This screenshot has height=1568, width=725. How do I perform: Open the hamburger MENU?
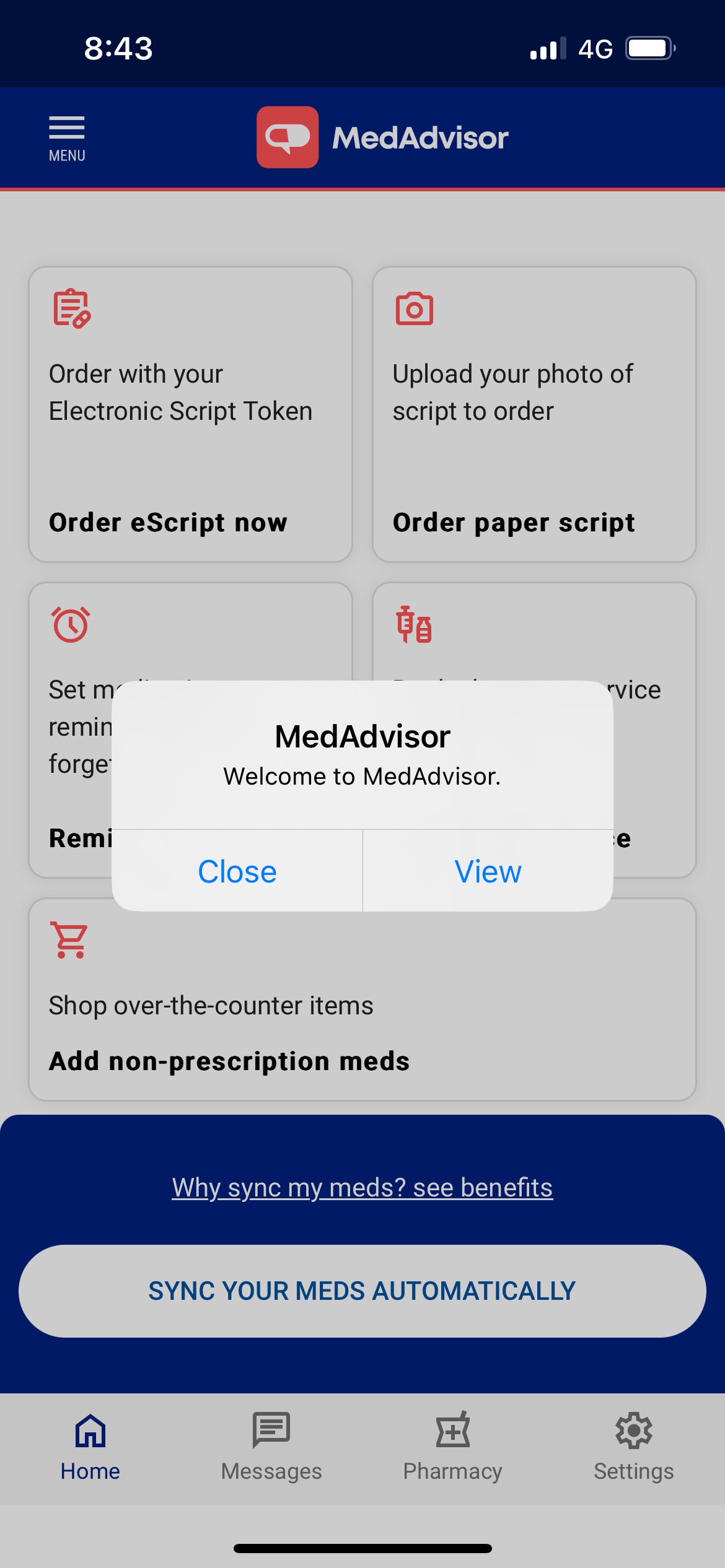tap(67, 139)
